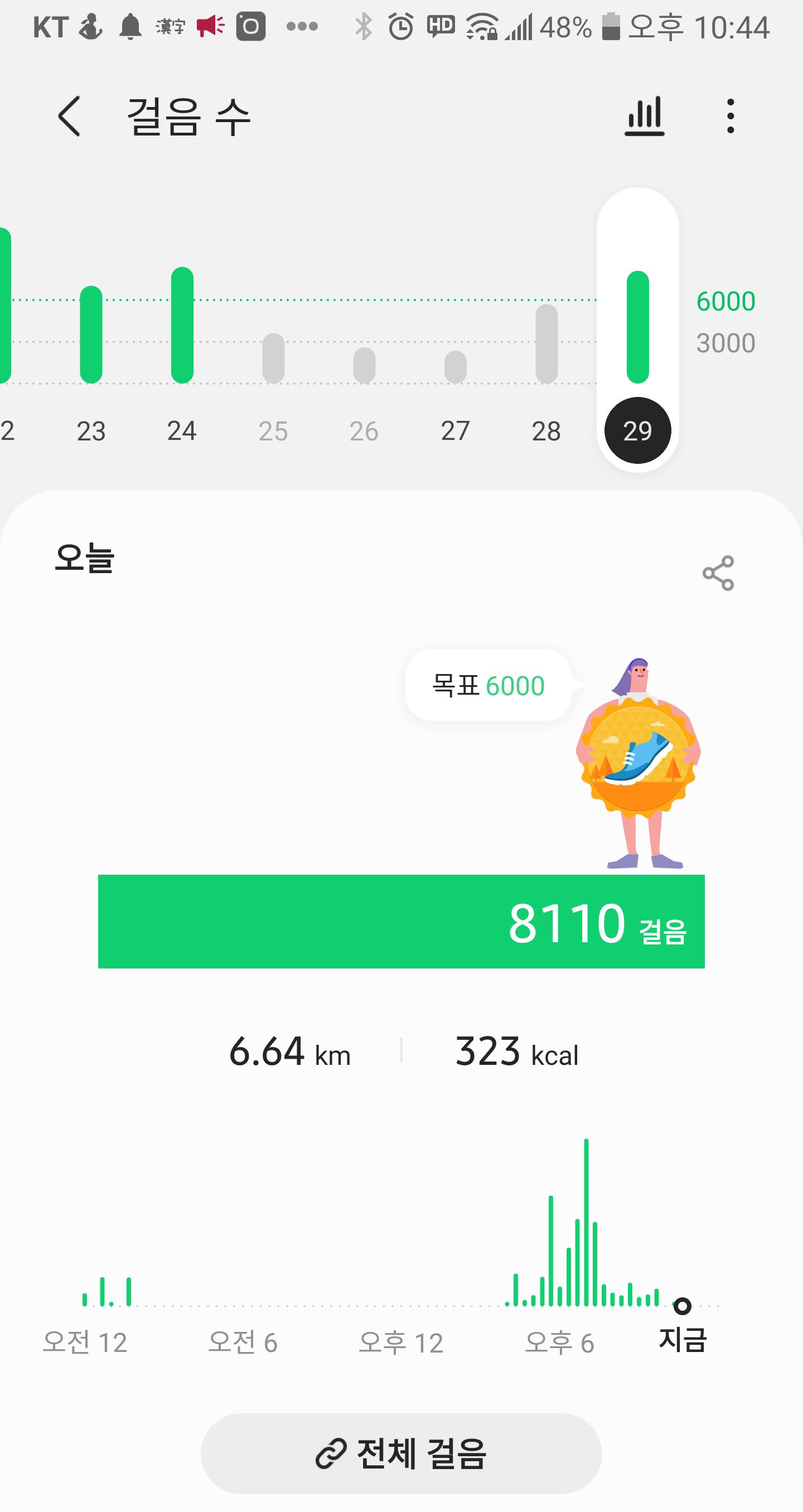Go back from the 걸음 수 screen
This screenshot has width=803, height=1512.
tap(69, 116)
